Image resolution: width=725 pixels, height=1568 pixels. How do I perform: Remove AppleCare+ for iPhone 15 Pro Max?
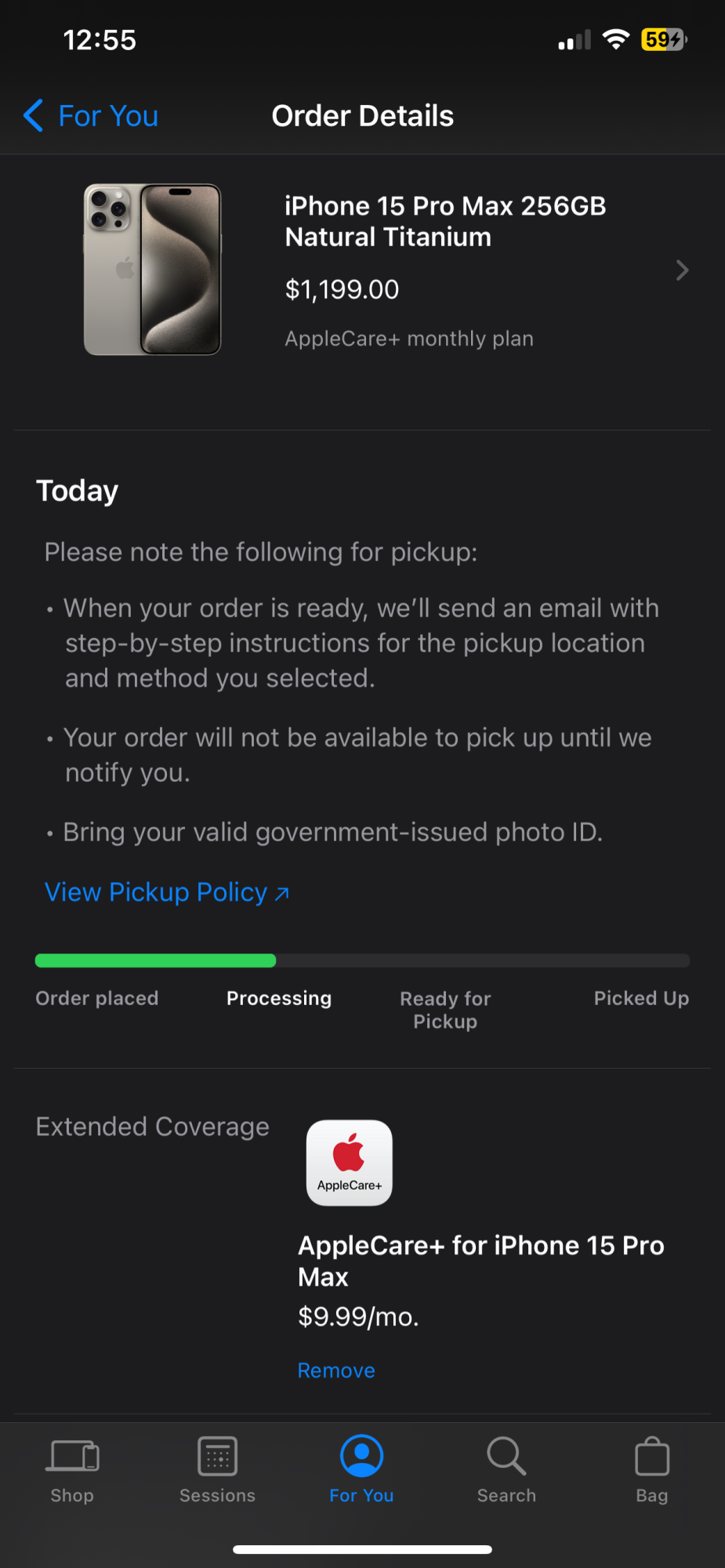click(x=336, y=1370)
